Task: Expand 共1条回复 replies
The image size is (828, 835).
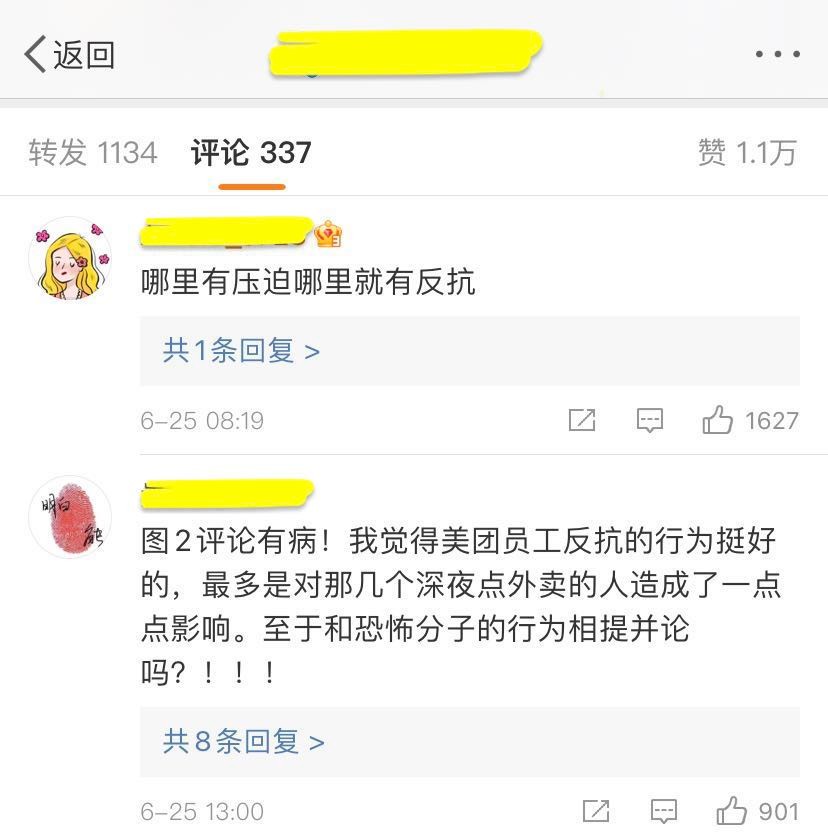Action: click(x=241, y=351)
